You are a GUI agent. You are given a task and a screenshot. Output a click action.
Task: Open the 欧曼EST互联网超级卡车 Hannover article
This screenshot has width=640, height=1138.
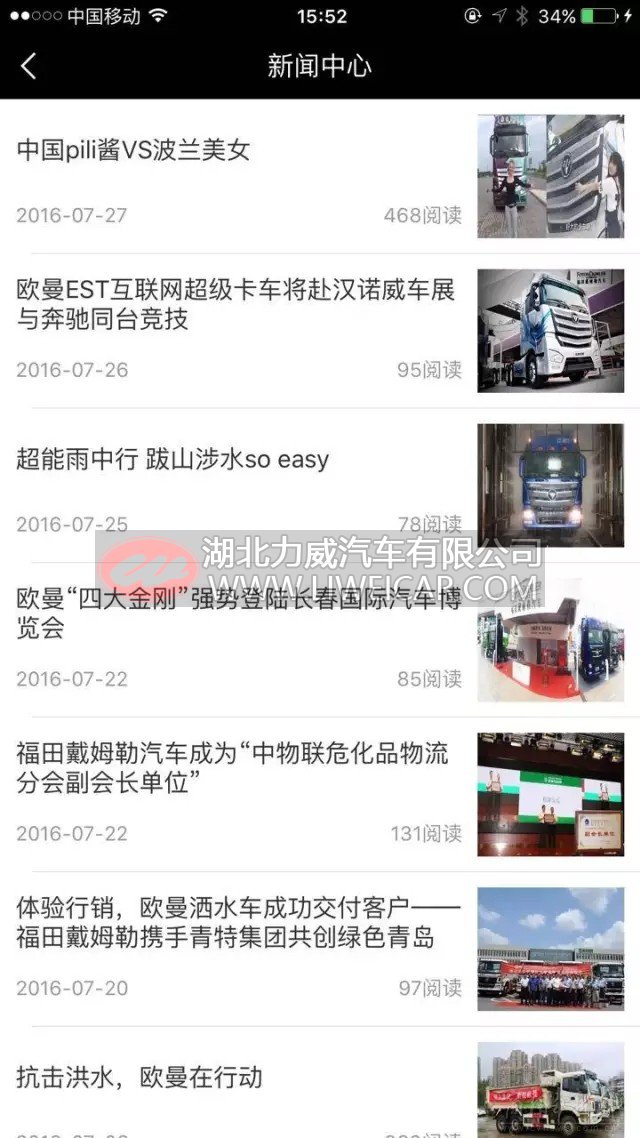click(320, 331)
